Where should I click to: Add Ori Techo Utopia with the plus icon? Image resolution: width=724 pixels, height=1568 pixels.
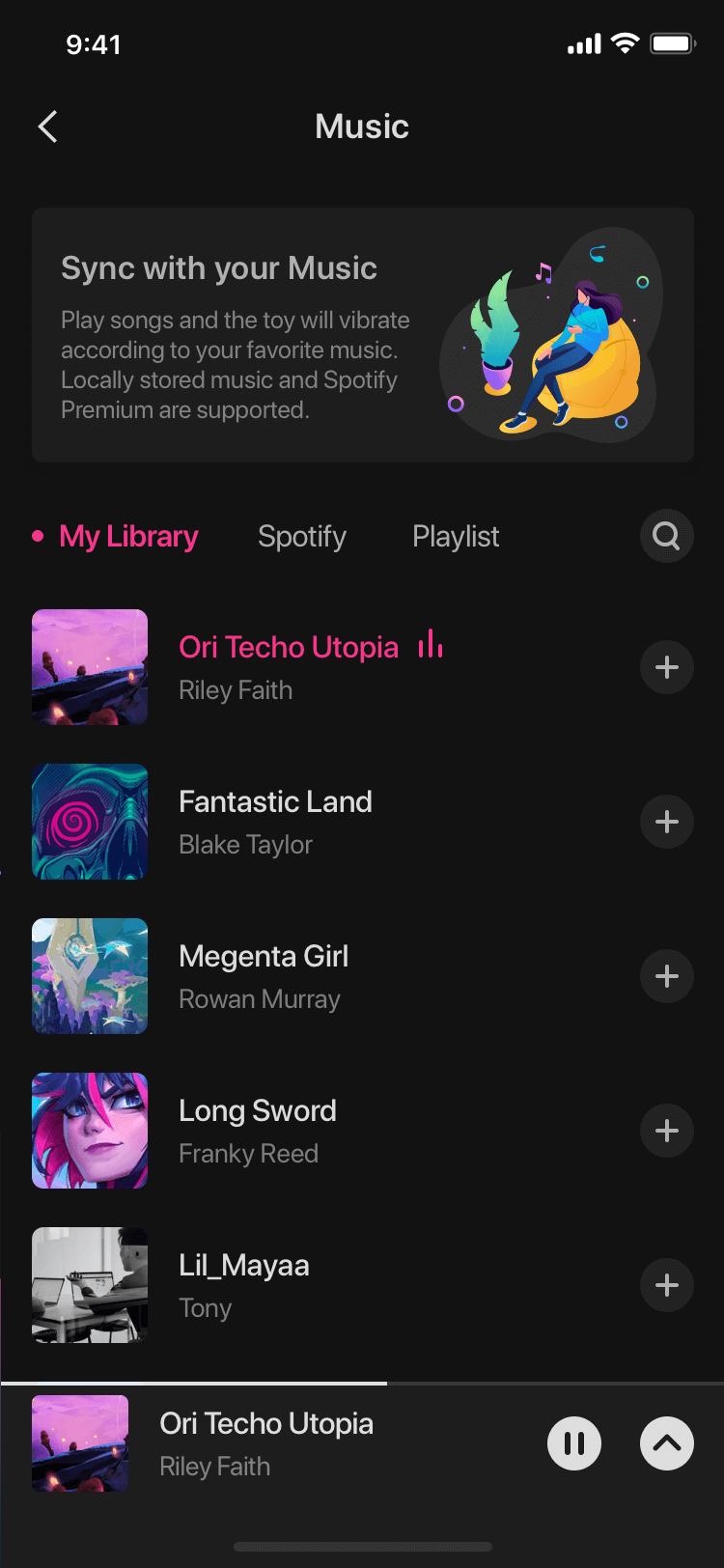click(666, 667)
